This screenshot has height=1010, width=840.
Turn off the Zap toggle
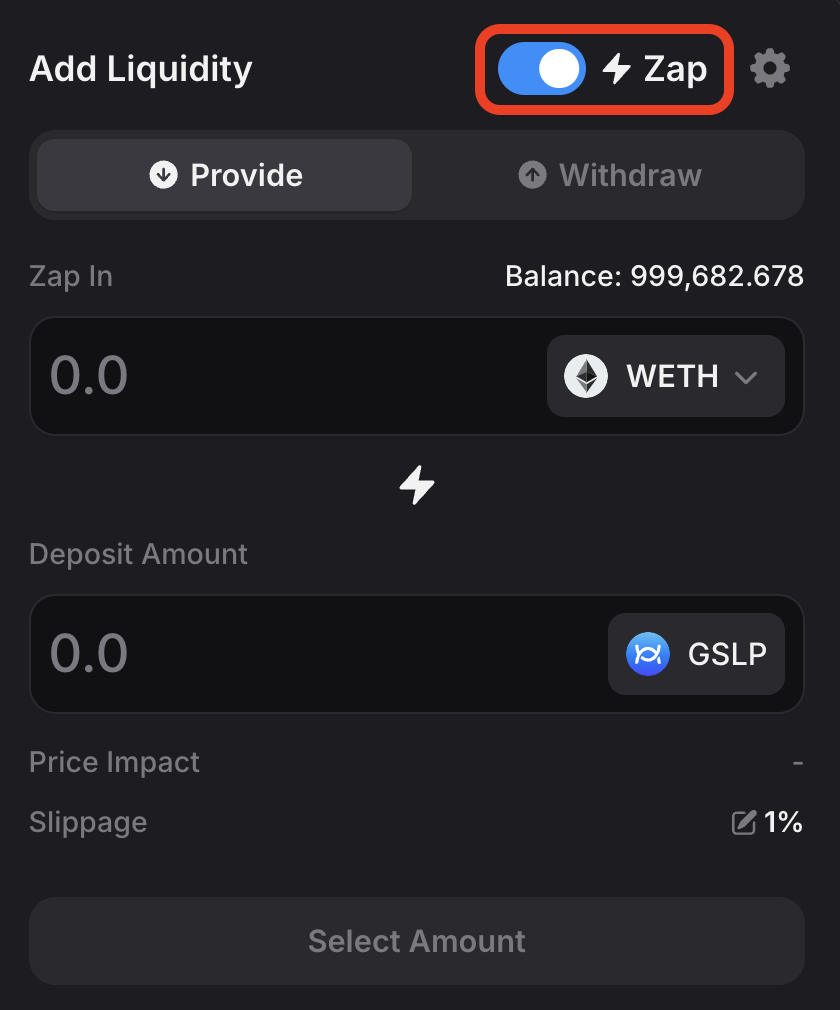pos(541,69)
